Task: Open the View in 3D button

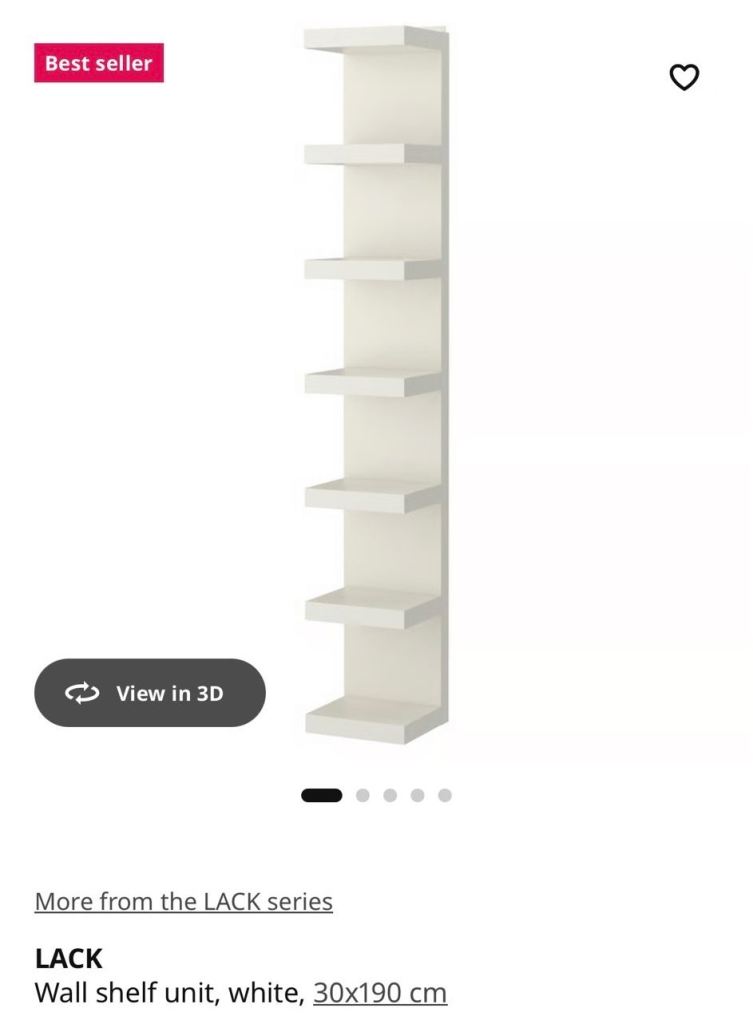Action: tap(150, 693)
